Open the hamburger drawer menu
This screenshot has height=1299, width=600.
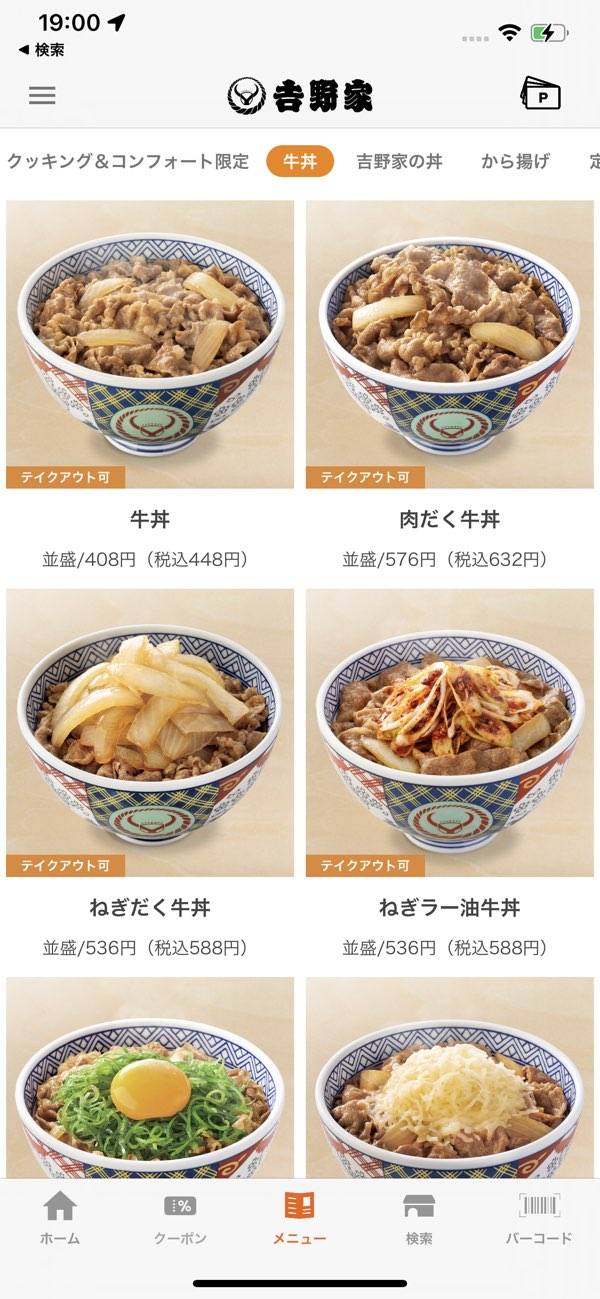(x=42, y=96)
